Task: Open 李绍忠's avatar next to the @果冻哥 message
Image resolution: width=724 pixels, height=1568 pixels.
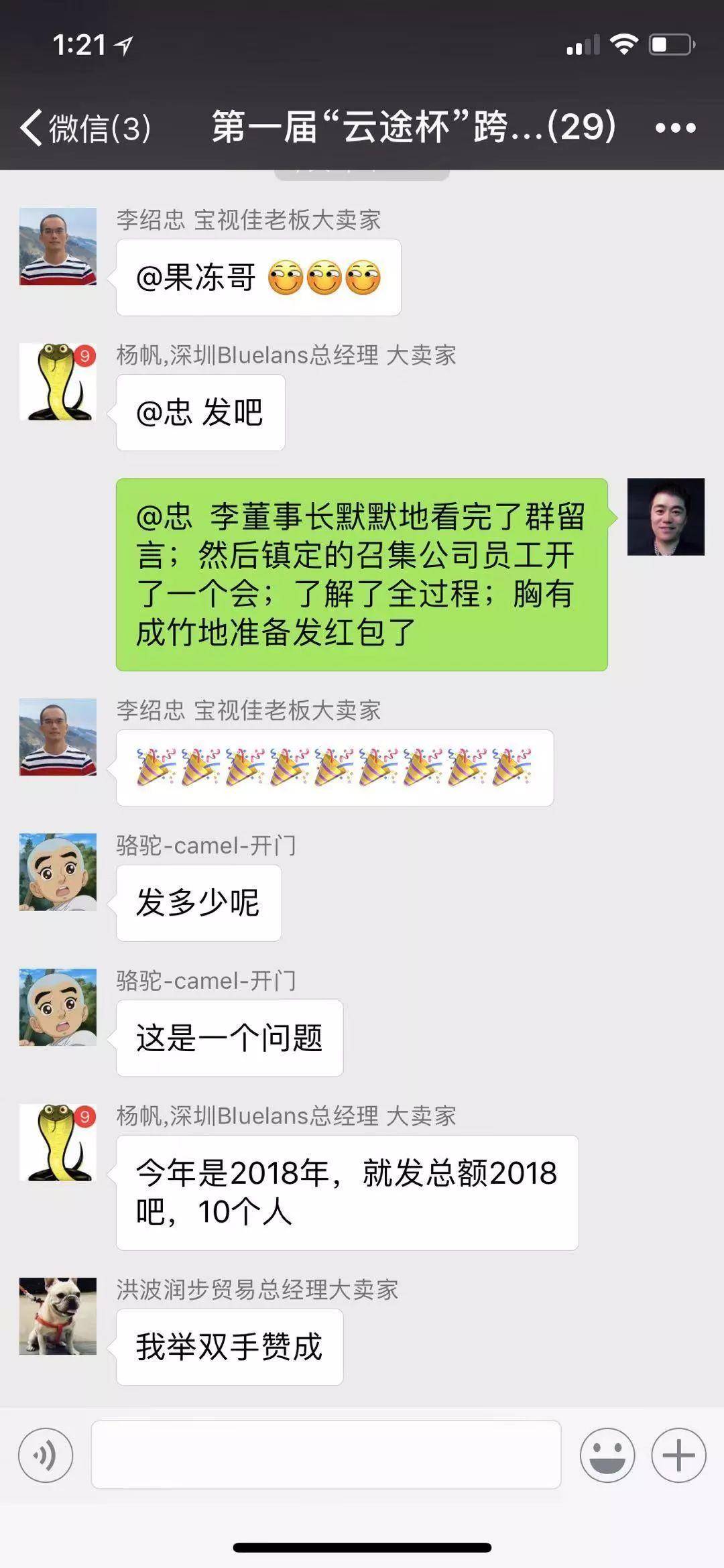Action: point(58,246)
